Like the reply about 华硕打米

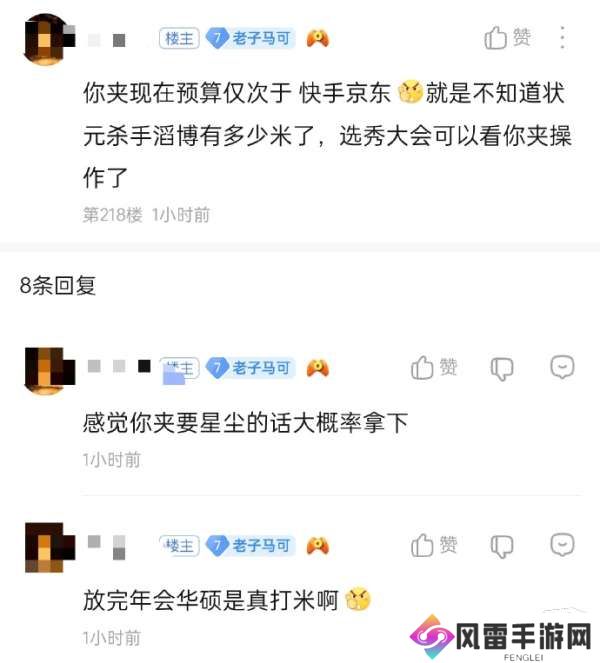(433, 545)
